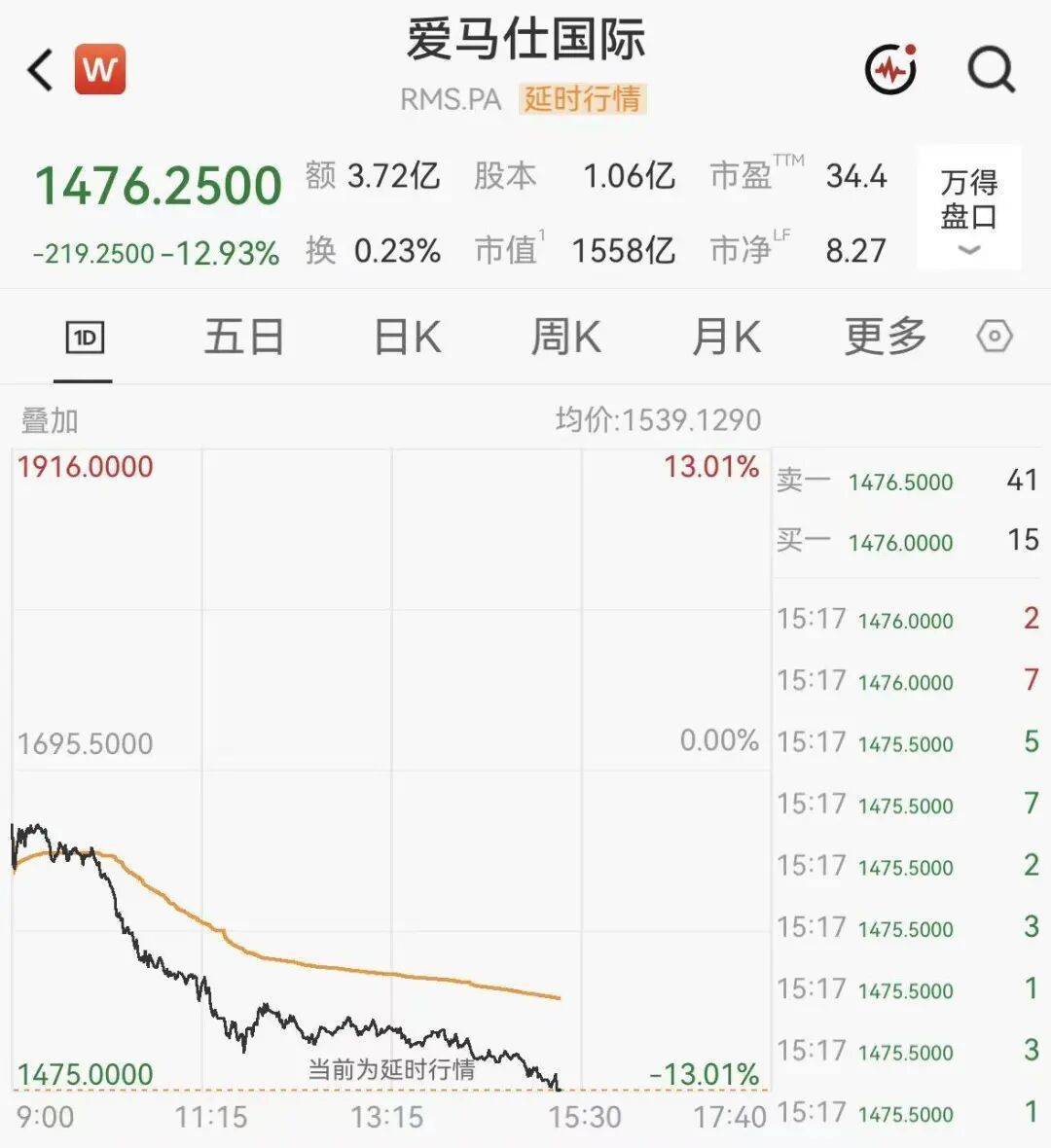Image resolution: width=1051 pixels, height=1148 pixels.
Task: Expand the 万得盘口 panel
Action: 969,208
